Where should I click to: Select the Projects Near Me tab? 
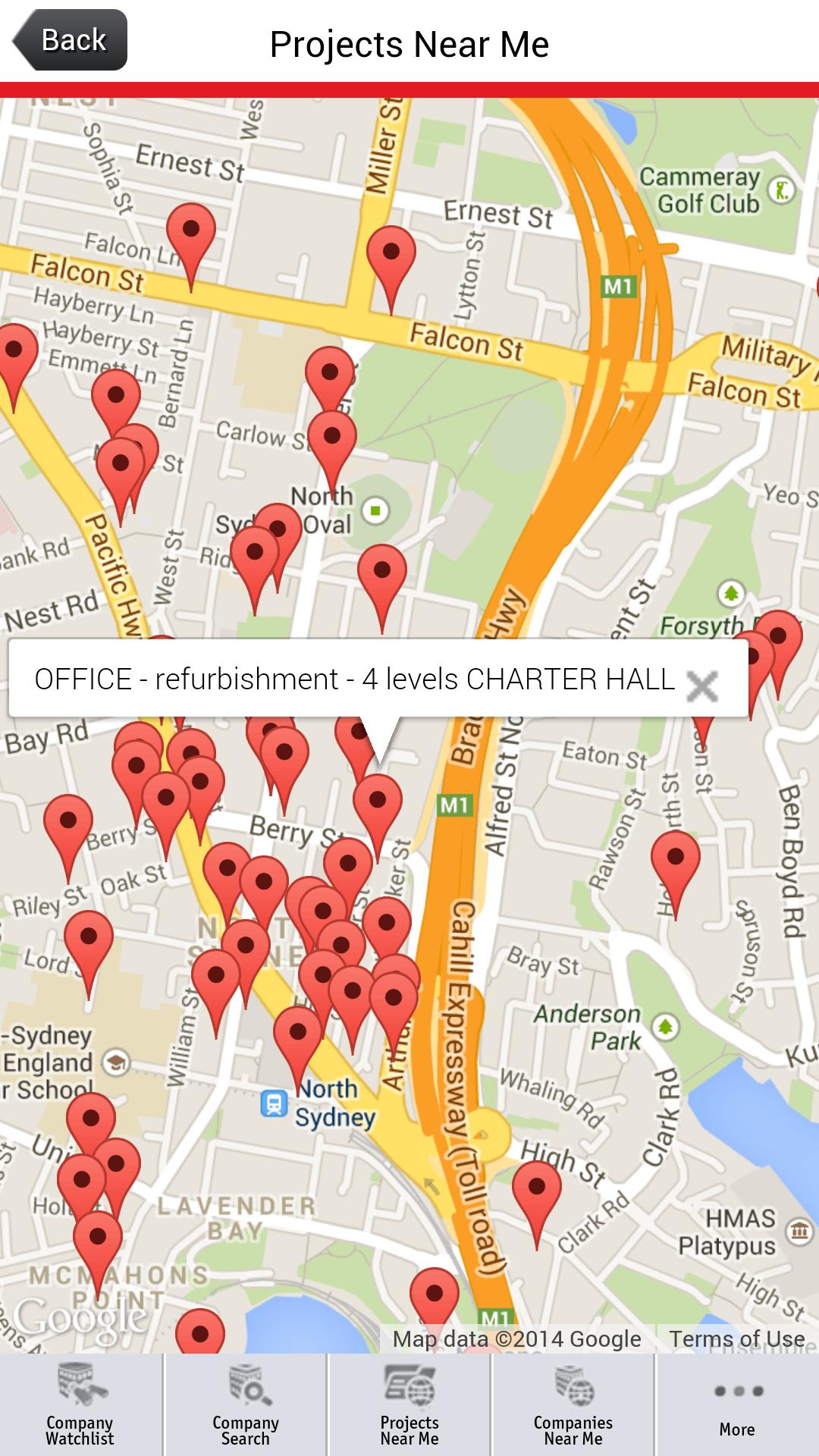[x=409, y=1404]
